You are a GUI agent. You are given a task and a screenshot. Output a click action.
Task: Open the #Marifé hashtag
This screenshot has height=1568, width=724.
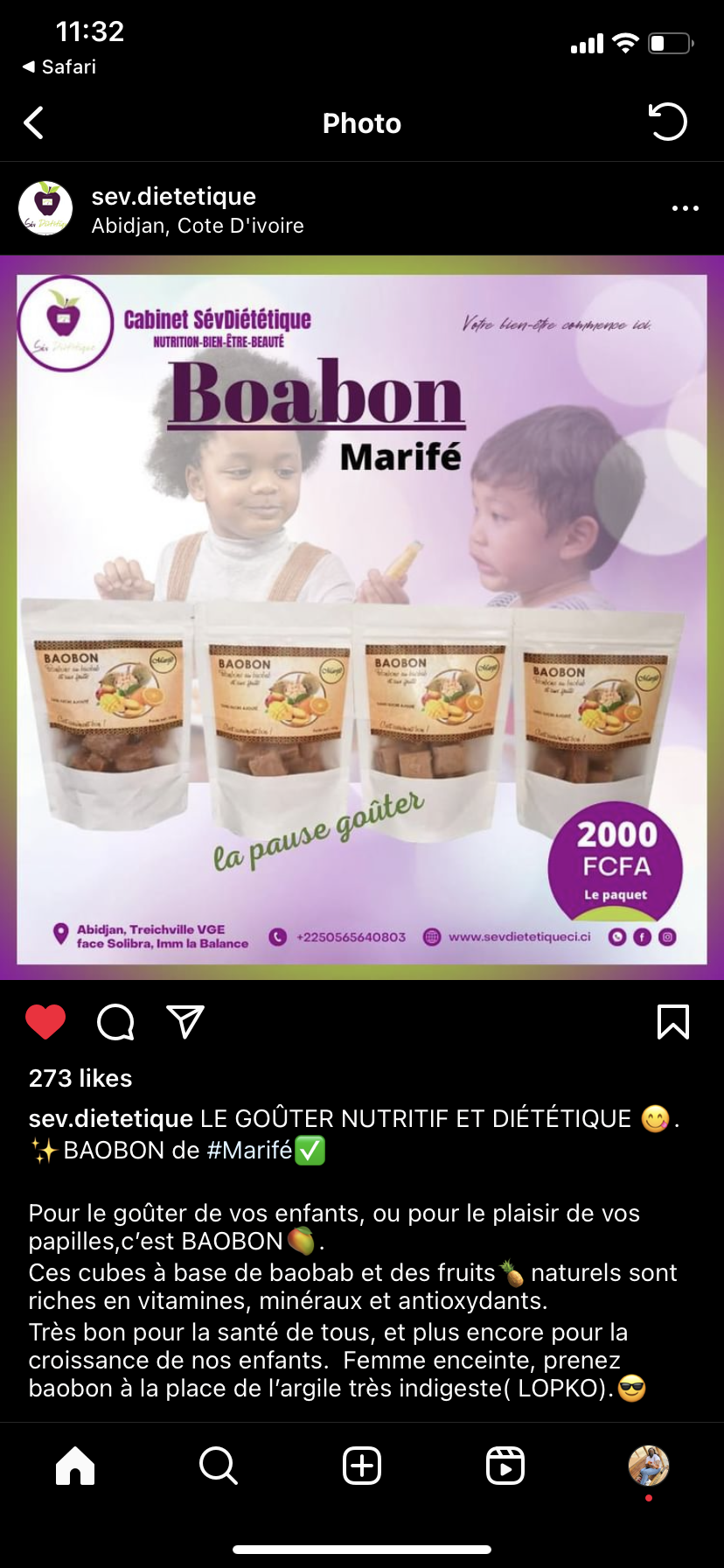[x=249, y=1150]
